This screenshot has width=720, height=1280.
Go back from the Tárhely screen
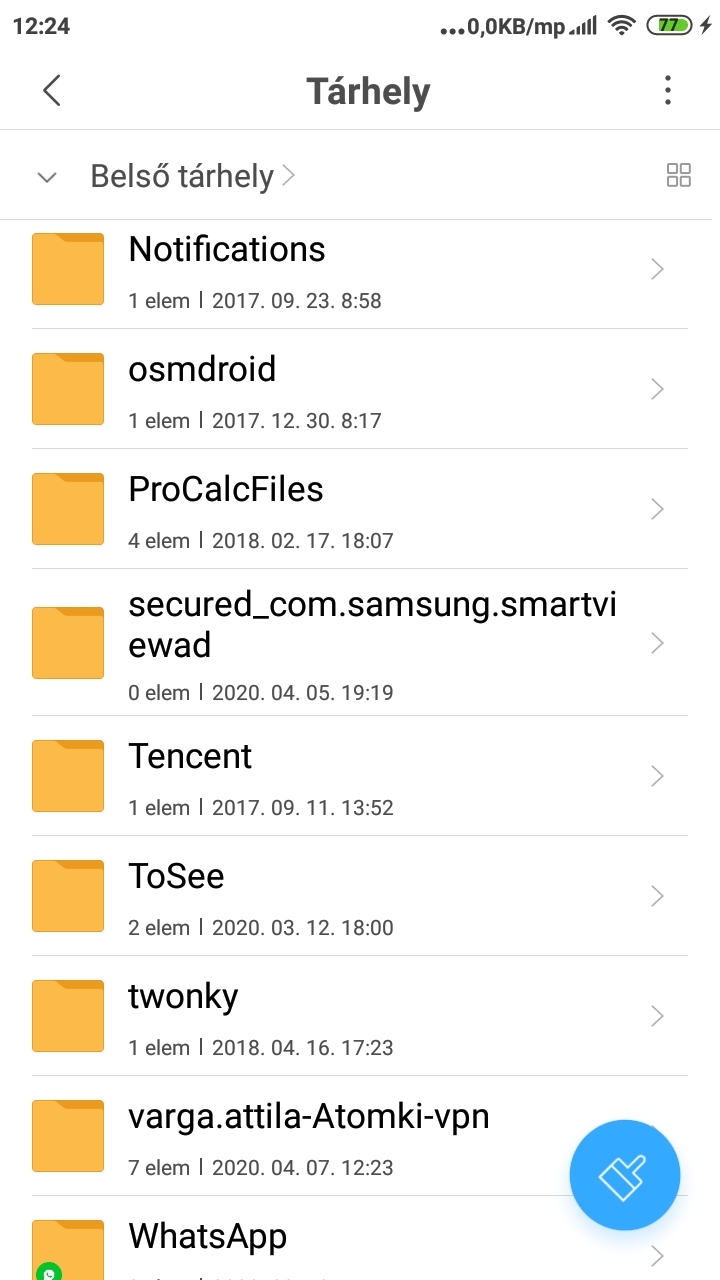coord(52,91)
